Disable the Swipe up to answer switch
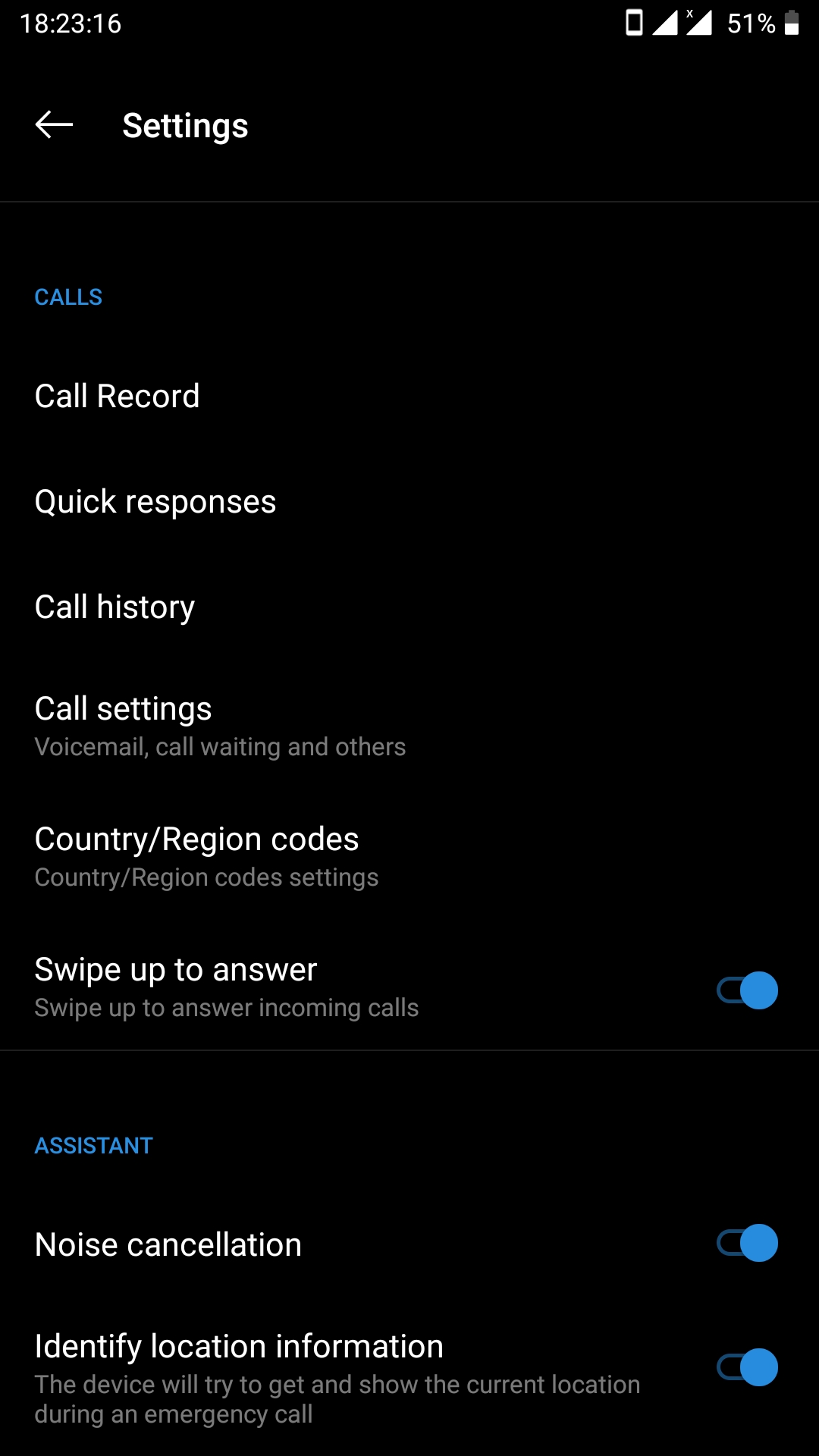This screenshot has height=1456, width=819. tap(748, 990)
